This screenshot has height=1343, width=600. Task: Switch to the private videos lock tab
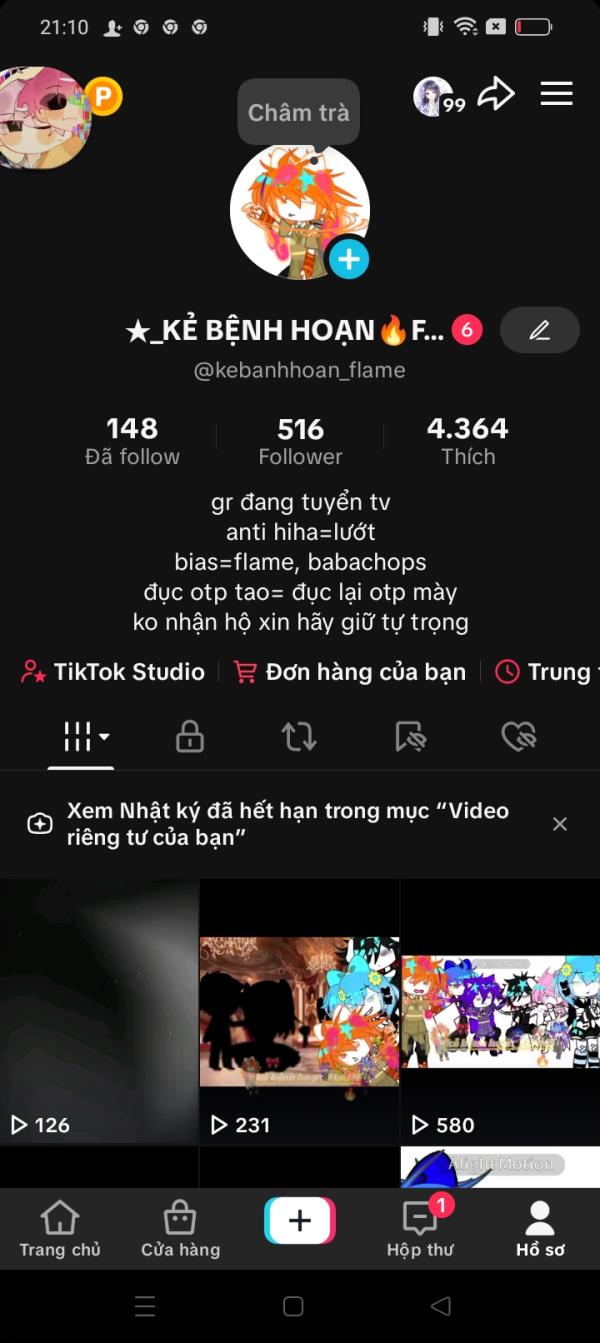tap(190, 737)
